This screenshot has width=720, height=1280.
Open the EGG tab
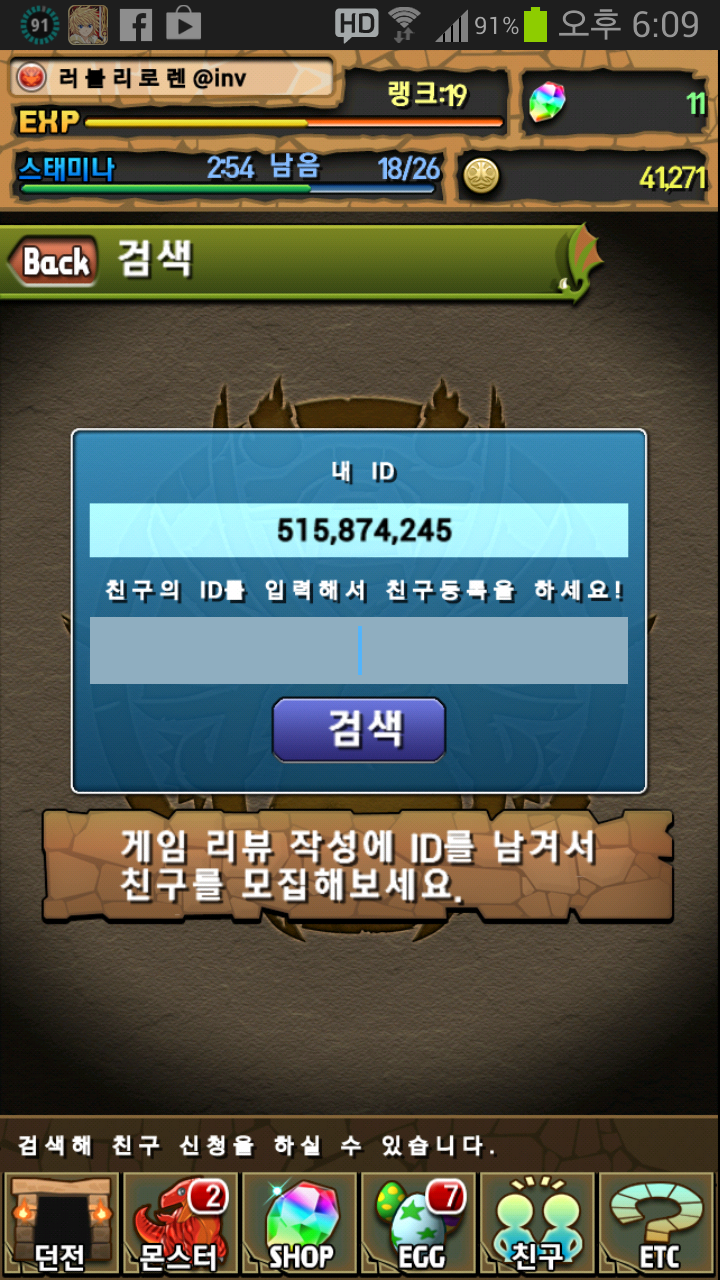click(x=418, y=1224)
